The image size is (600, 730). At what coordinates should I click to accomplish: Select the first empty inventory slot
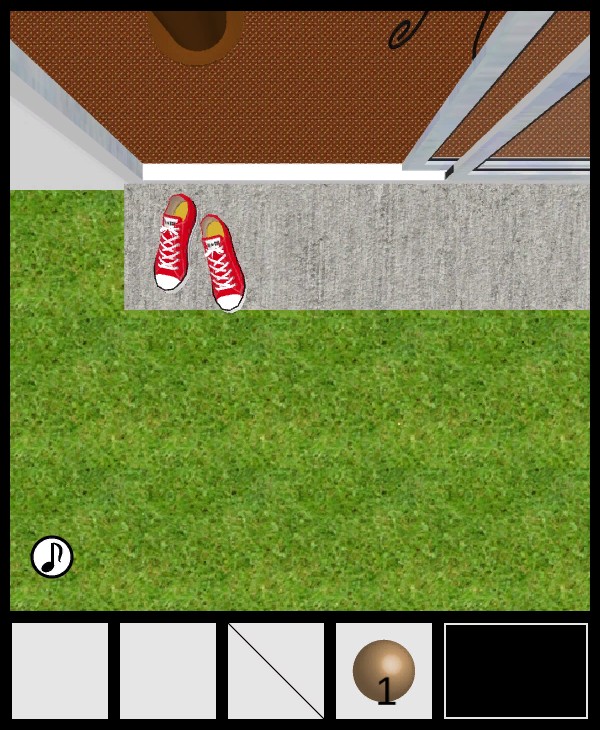coord(60,670)
